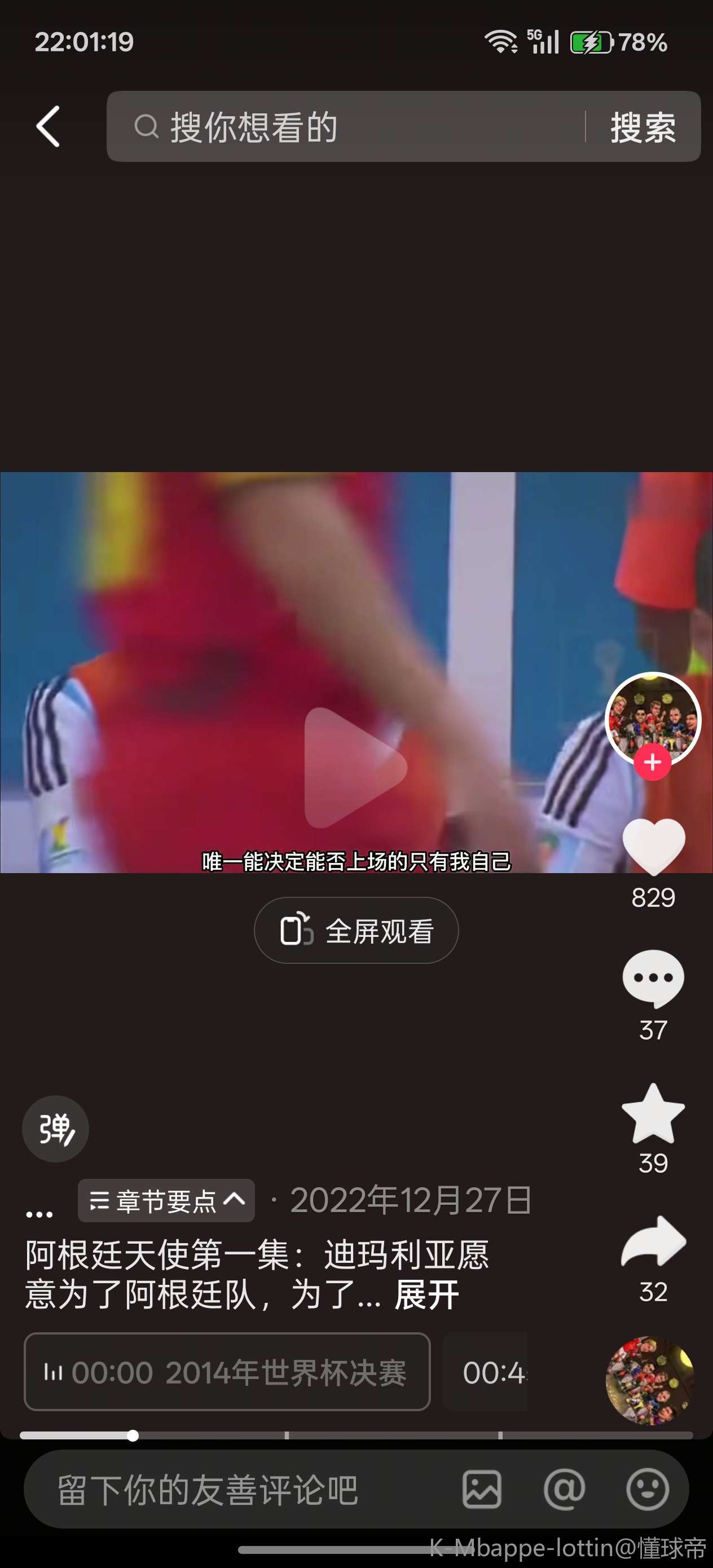Jump to chapter 2014年世界杯决赛
Screen dimensions: 713x1568
(227, 1372)
